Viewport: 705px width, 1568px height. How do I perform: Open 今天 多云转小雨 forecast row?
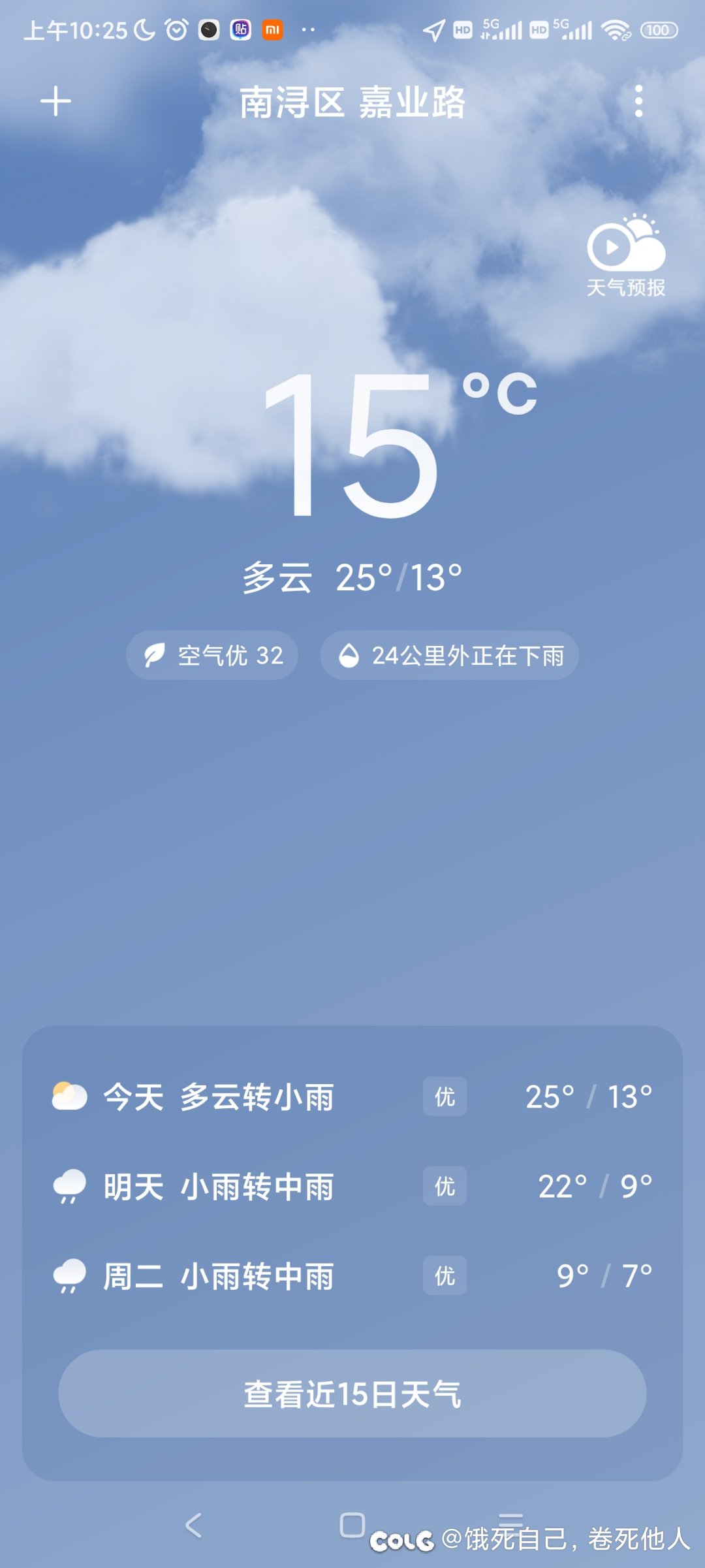pyautogui.click(x=352, y=1096)
